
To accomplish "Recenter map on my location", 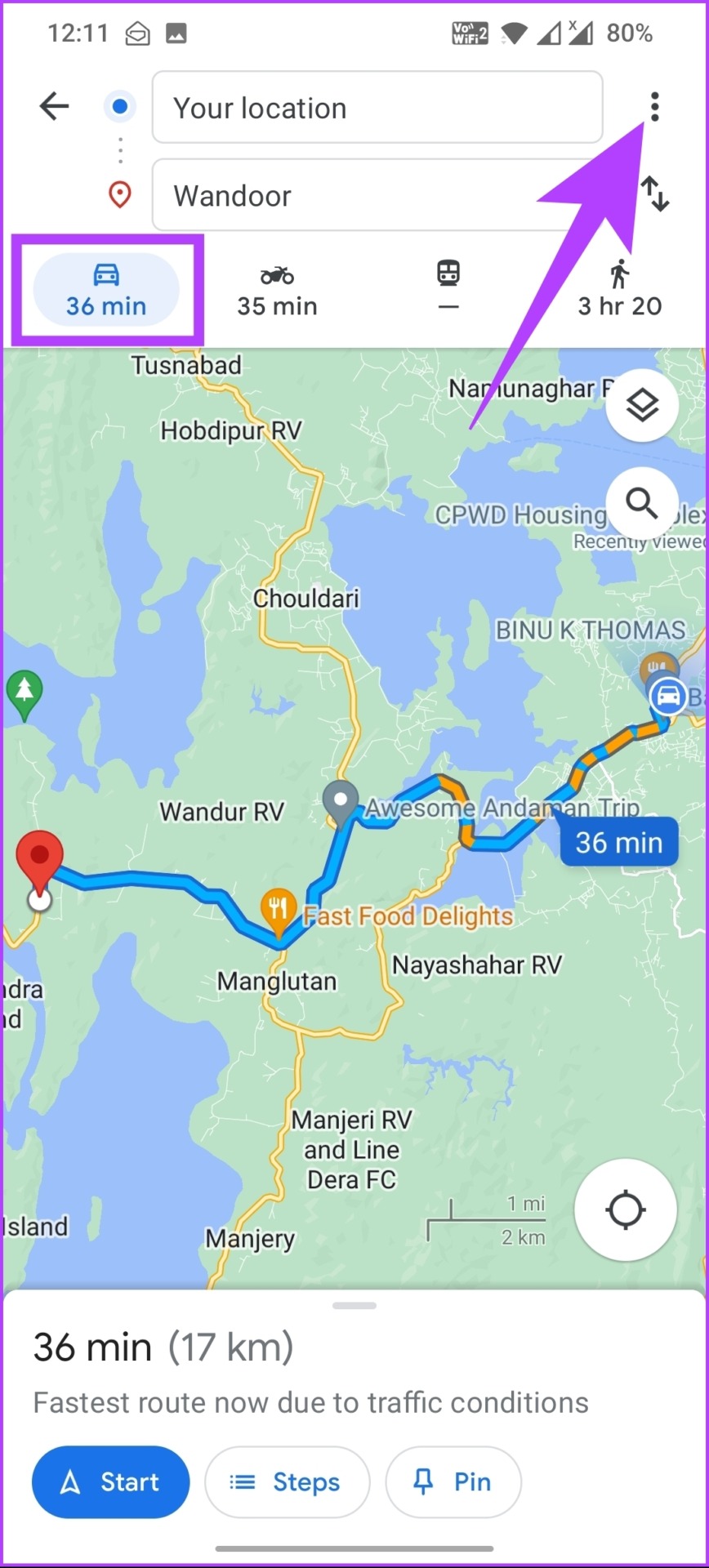I will click(626, 1209).
